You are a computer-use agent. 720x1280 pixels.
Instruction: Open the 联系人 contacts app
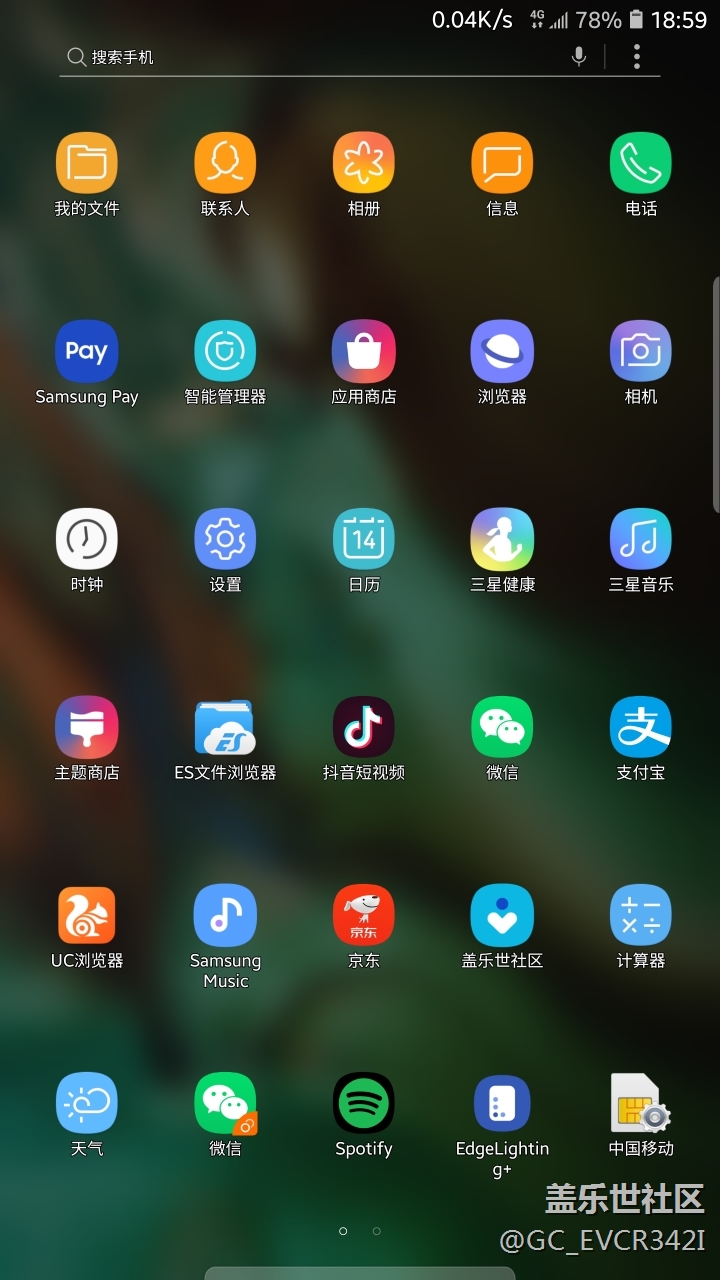coord(225,163)
